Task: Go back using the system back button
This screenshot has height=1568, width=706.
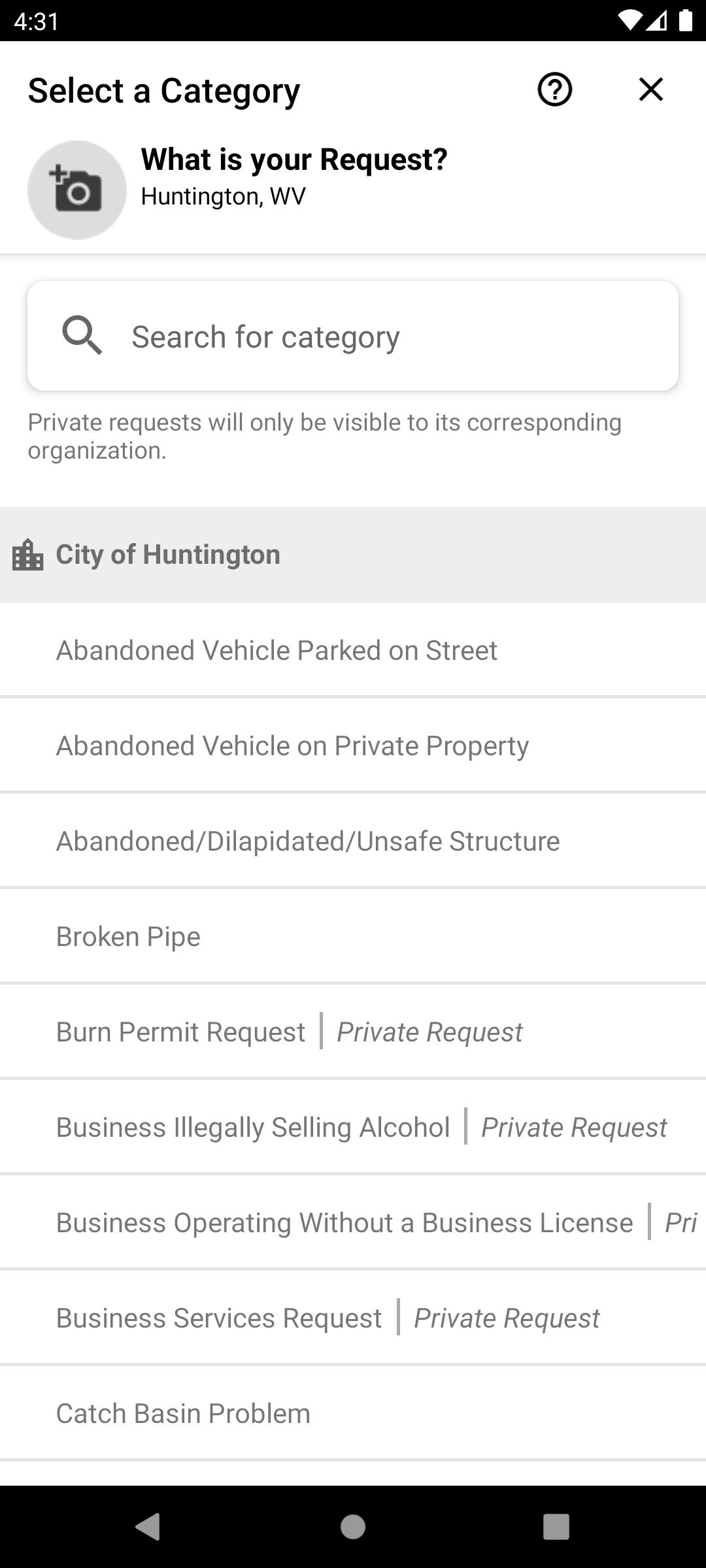Action: [148, 1527]
